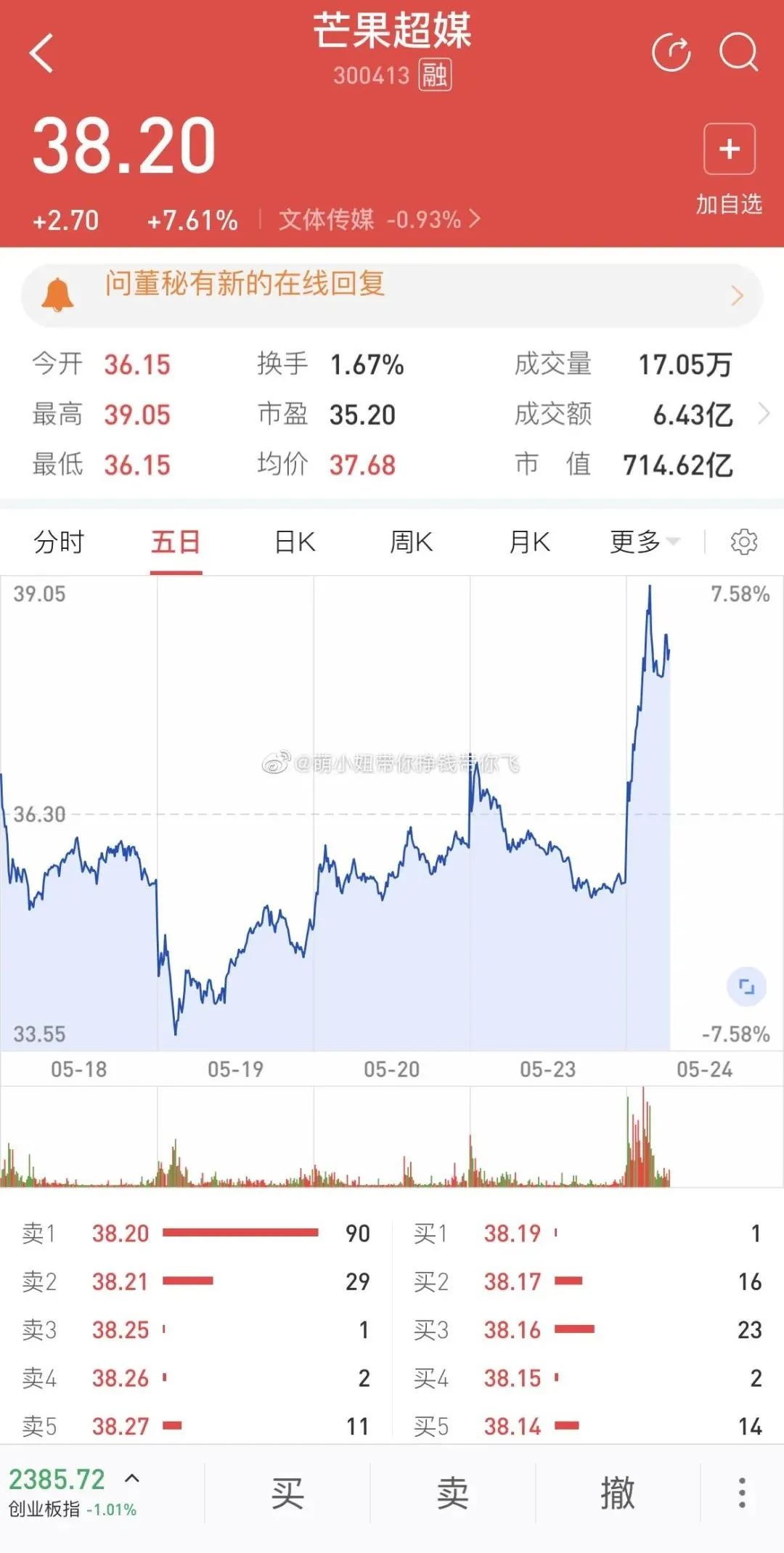Tap the share icon in the header
Screen dimensions: 784x1553
click(671, 53)
